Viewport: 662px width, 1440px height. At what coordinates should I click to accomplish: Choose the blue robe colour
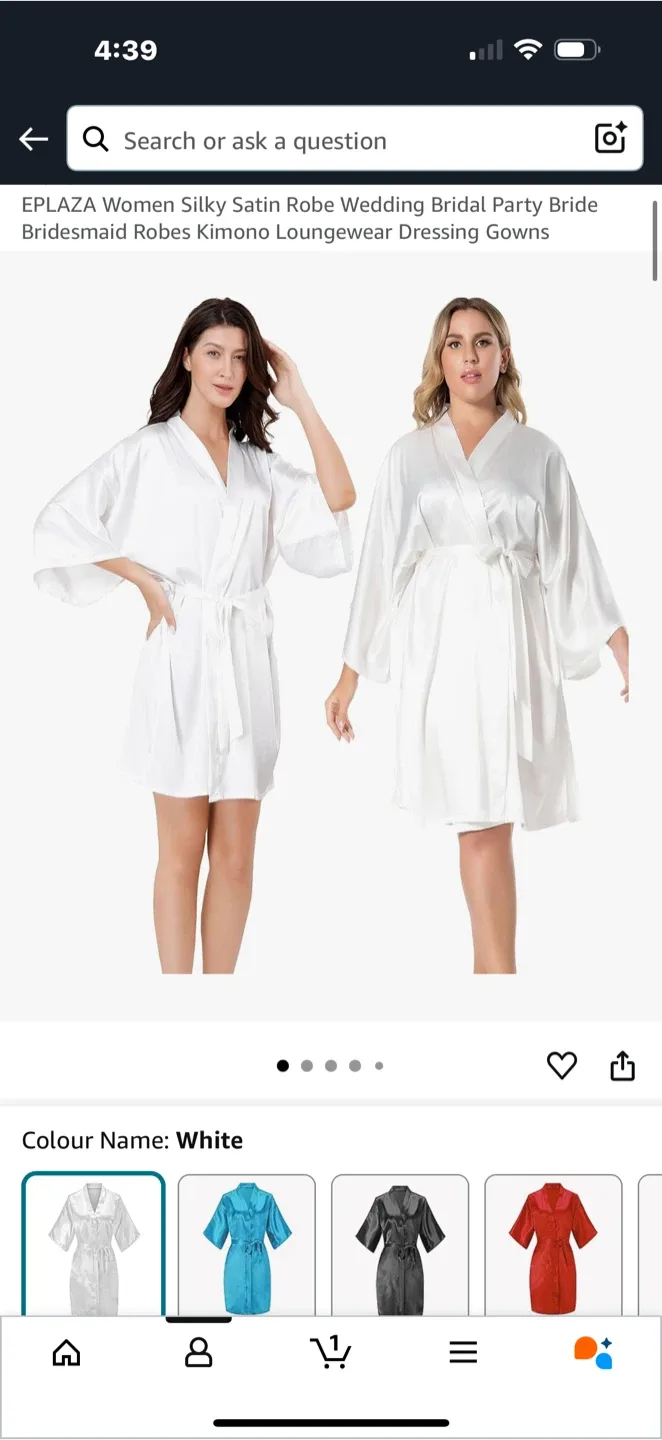click(x=247, y=1246)
